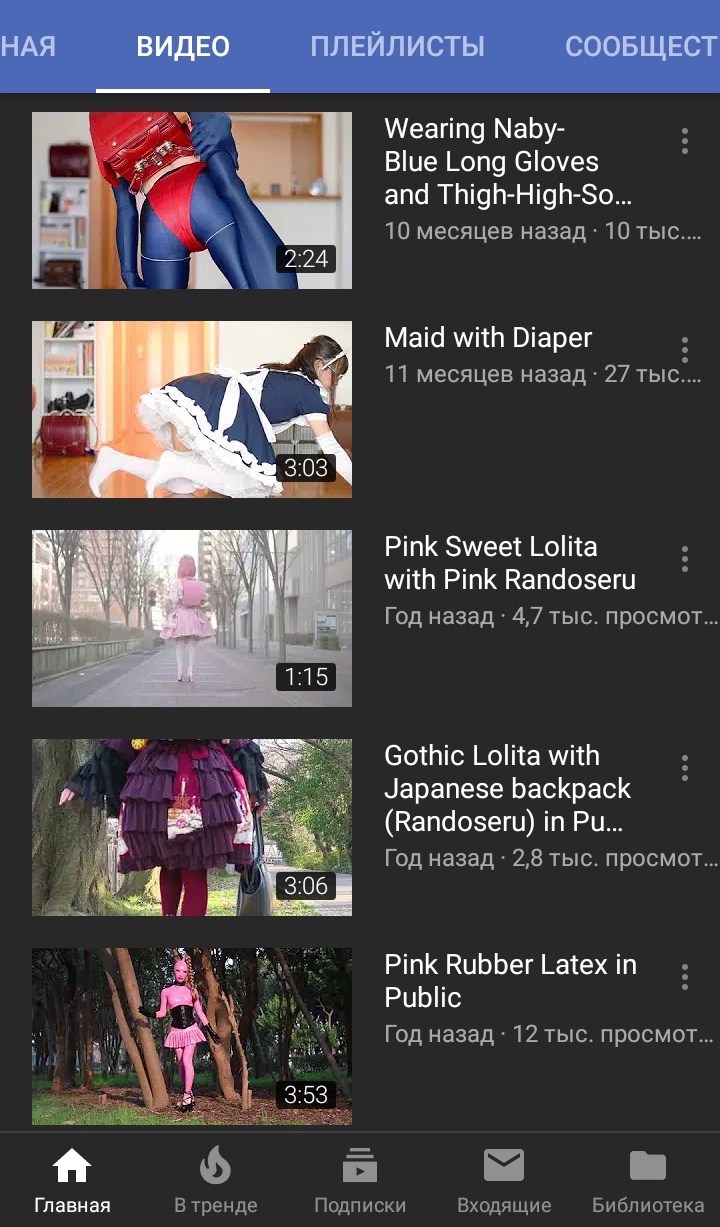720x1227 pixels.
Task: Open the СООБЩЕСТВО tab
Action: point(642,46)
